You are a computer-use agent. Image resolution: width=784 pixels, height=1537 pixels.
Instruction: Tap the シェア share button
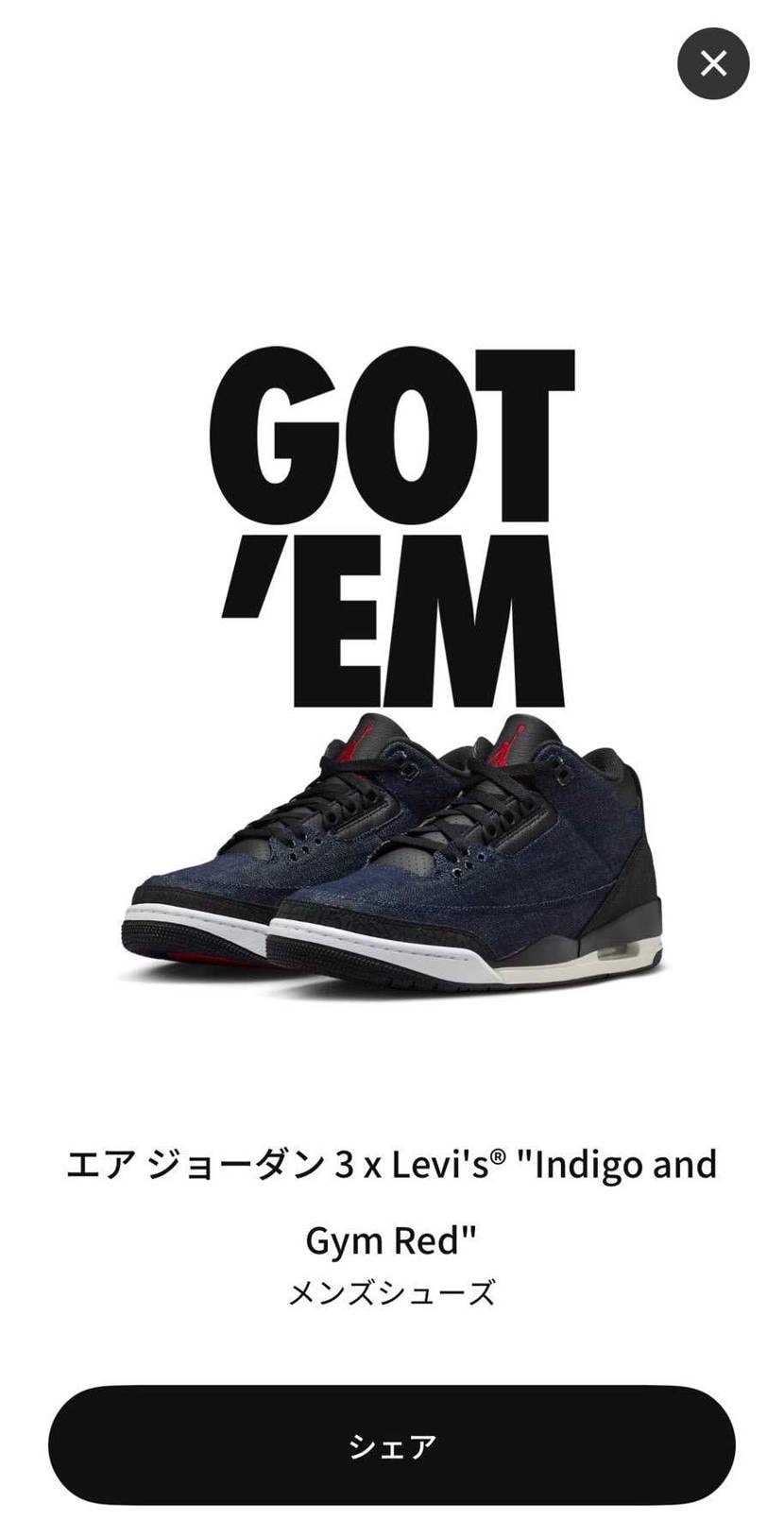392,1445
